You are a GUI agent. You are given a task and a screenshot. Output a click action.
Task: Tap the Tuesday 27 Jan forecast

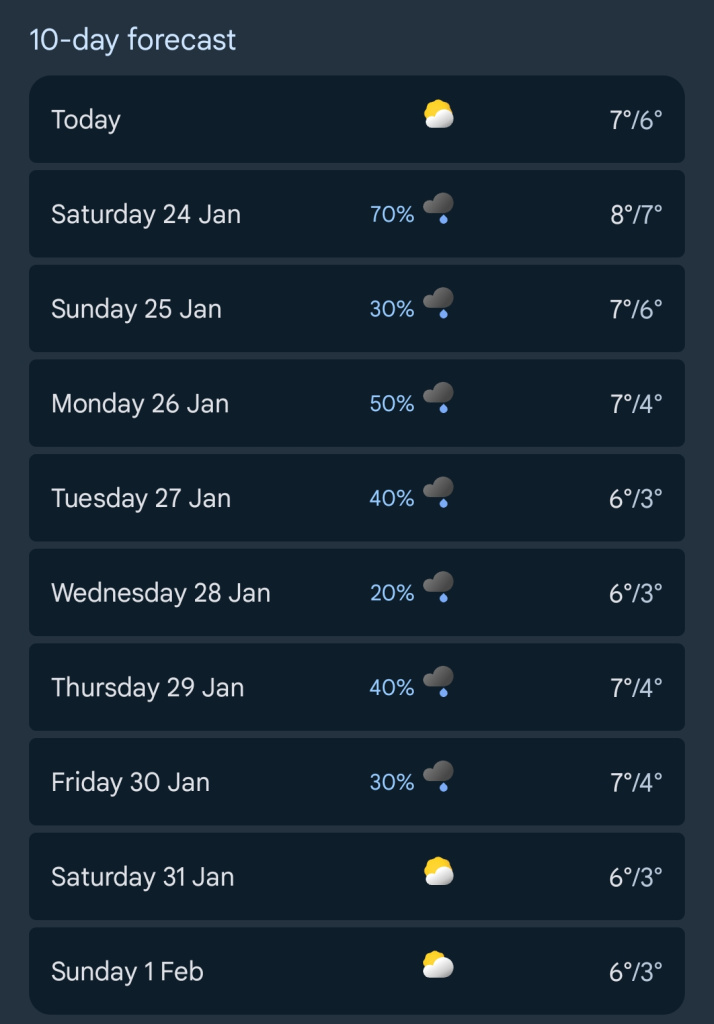(x=356, y=498)
